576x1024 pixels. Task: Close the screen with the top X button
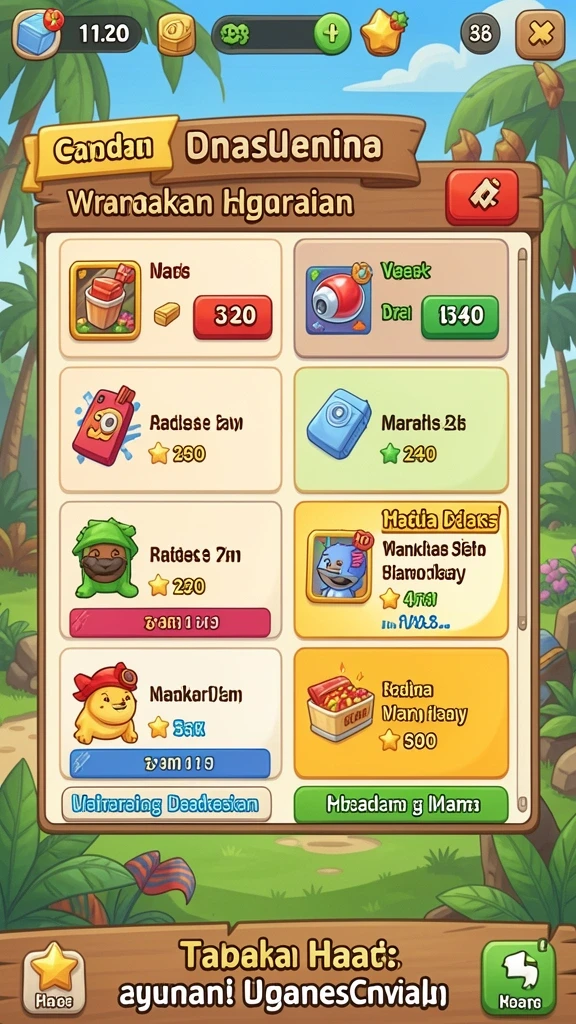pos(539,35)
